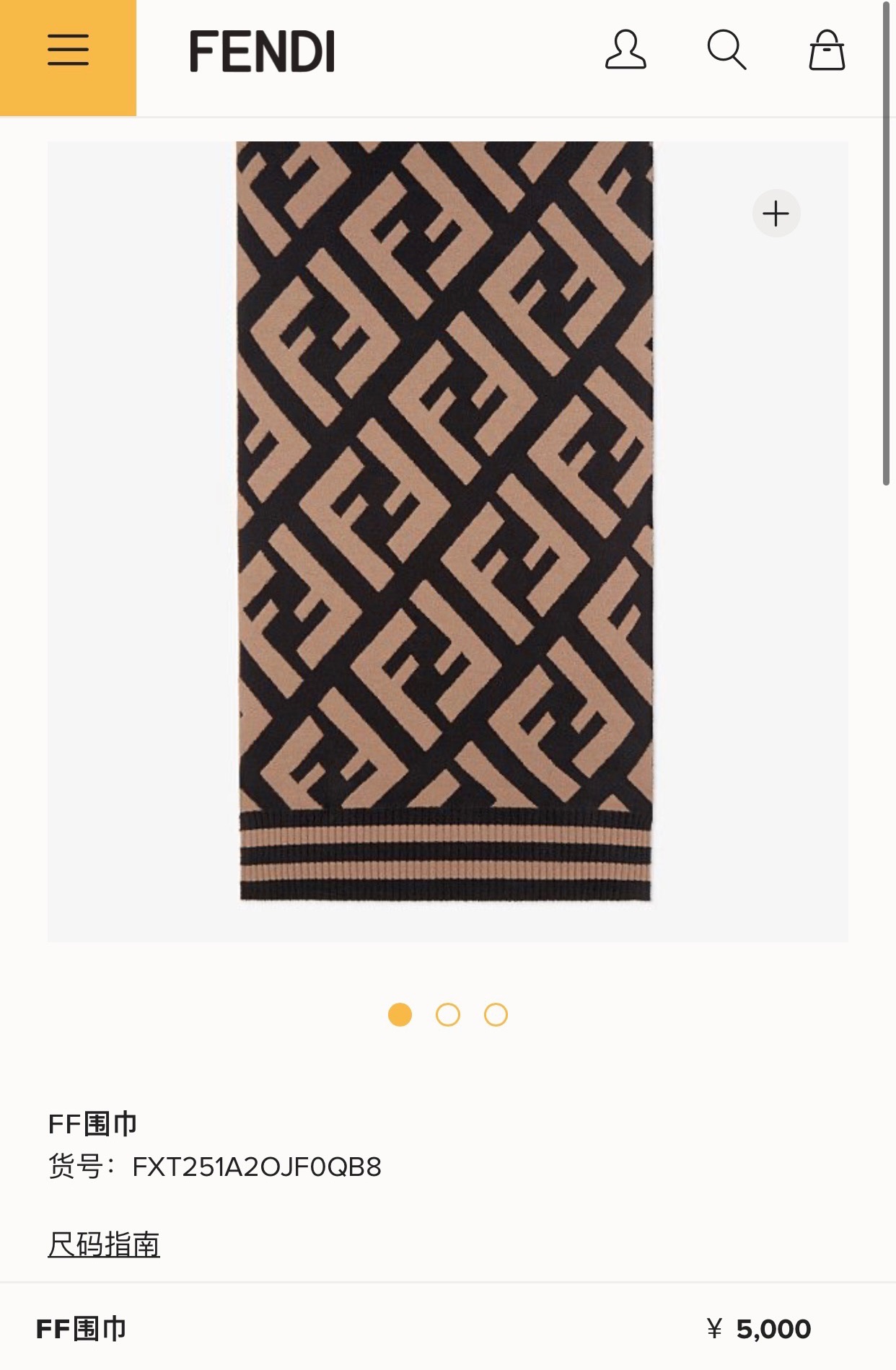The height and width of the screenshot is (1370, 896).
Task: View the shopping bag
Action: [827, 51]
